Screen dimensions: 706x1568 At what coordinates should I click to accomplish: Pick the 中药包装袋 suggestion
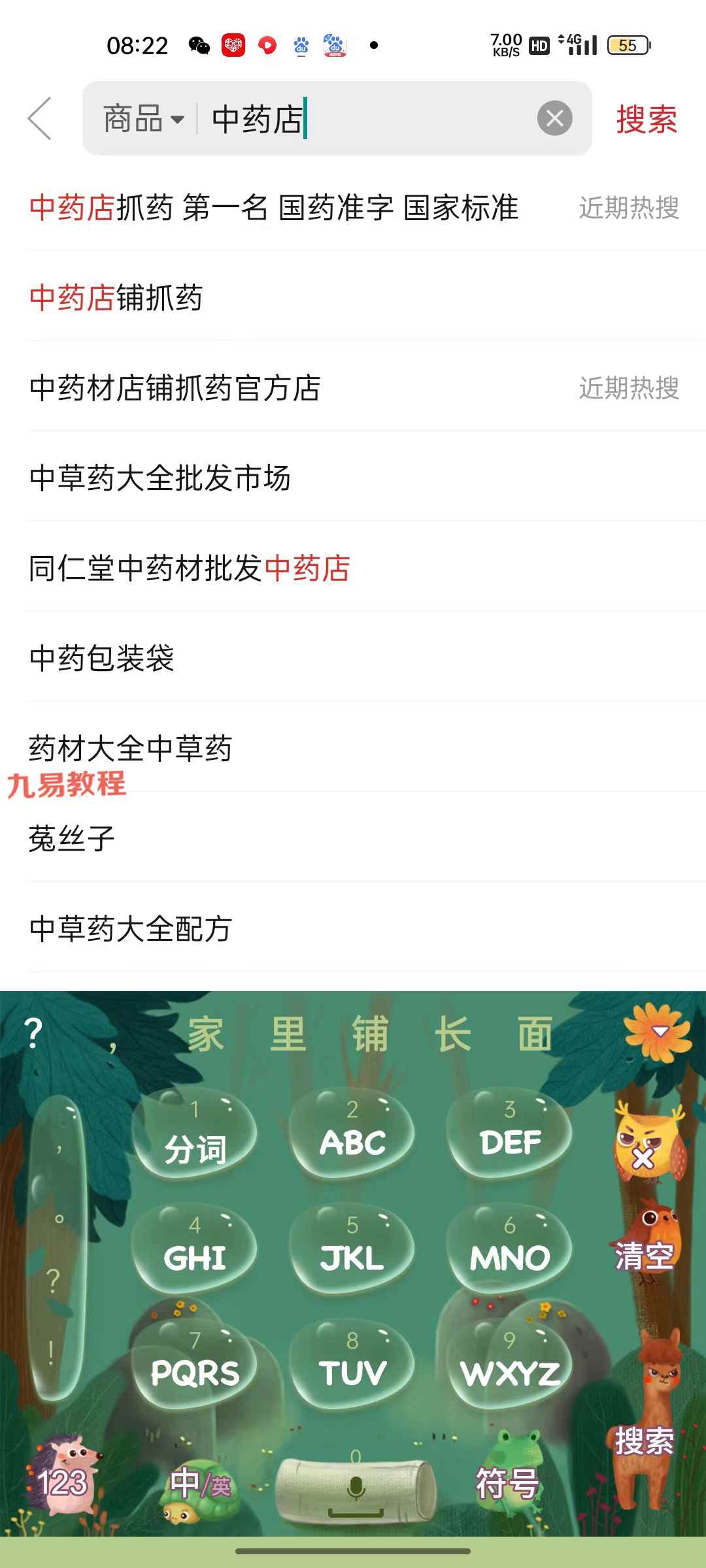(353, 659)
